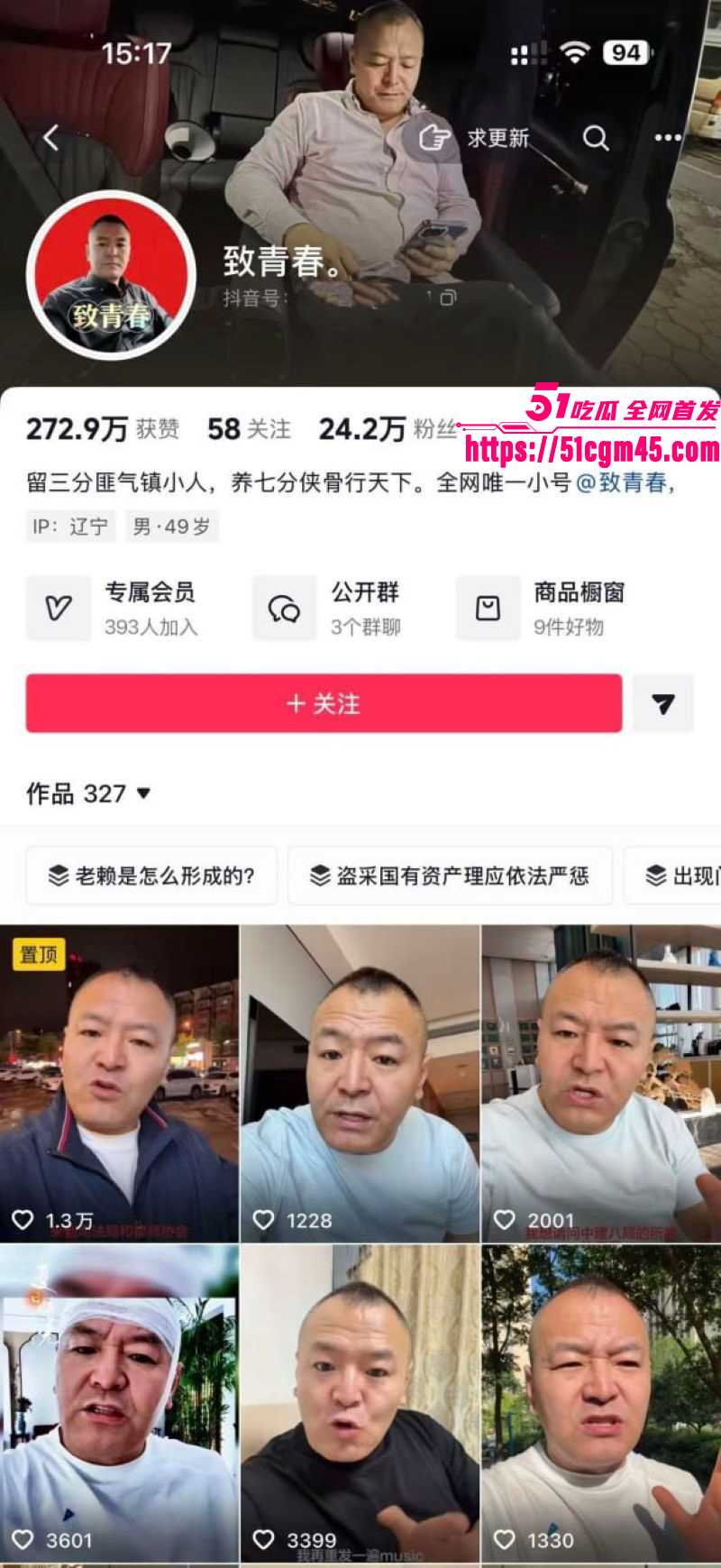Open the 盗采国有资产理应依法严惩 collection chip

(450, 876)
